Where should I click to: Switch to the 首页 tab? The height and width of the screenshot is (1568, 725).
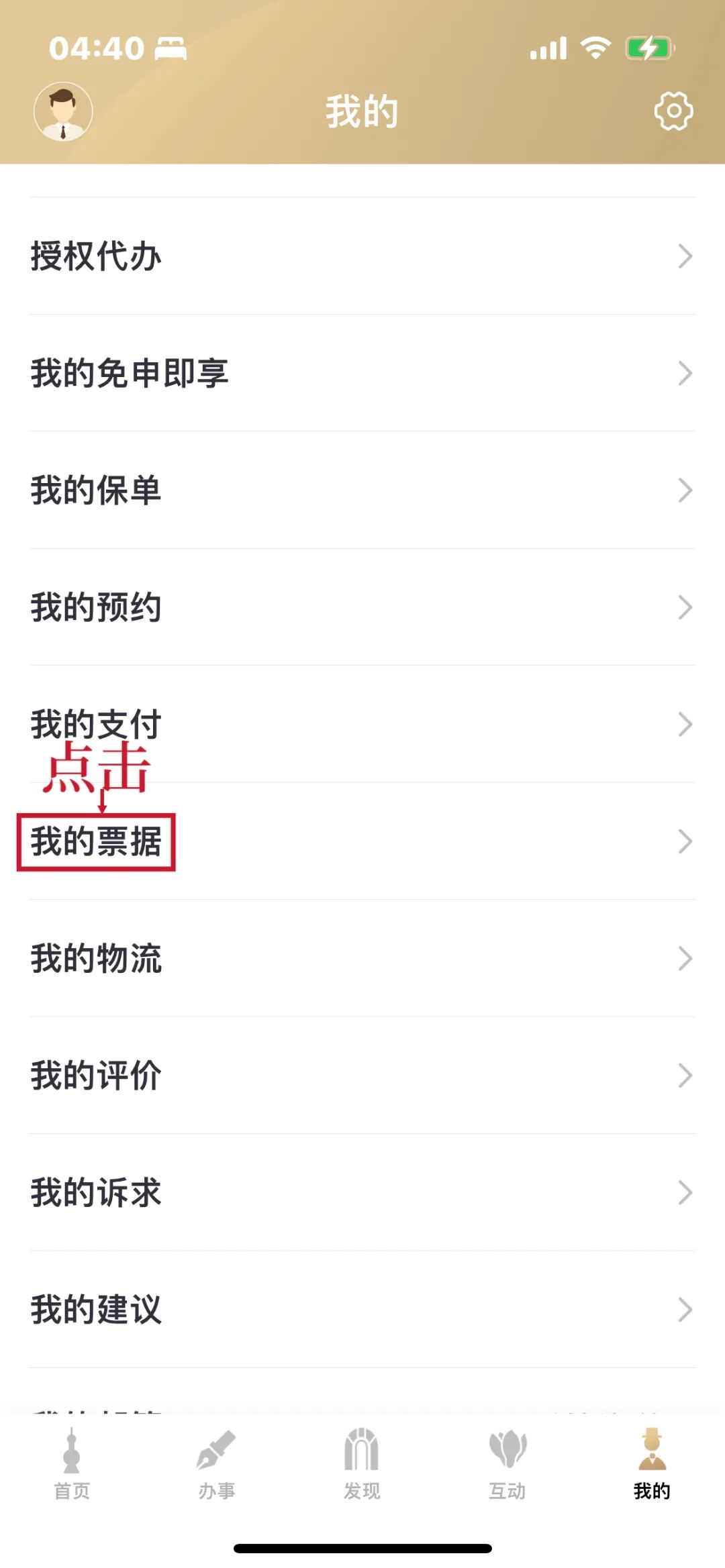72,1463
